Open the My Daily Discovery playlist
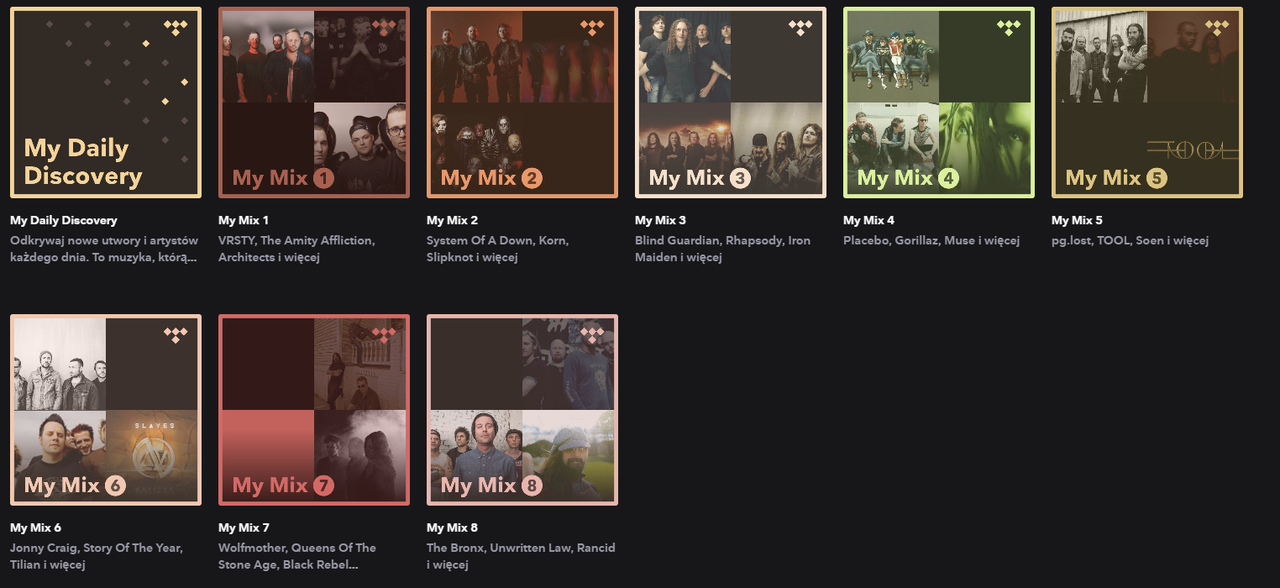The image size is (1280, 588). [x=105, y=103]
